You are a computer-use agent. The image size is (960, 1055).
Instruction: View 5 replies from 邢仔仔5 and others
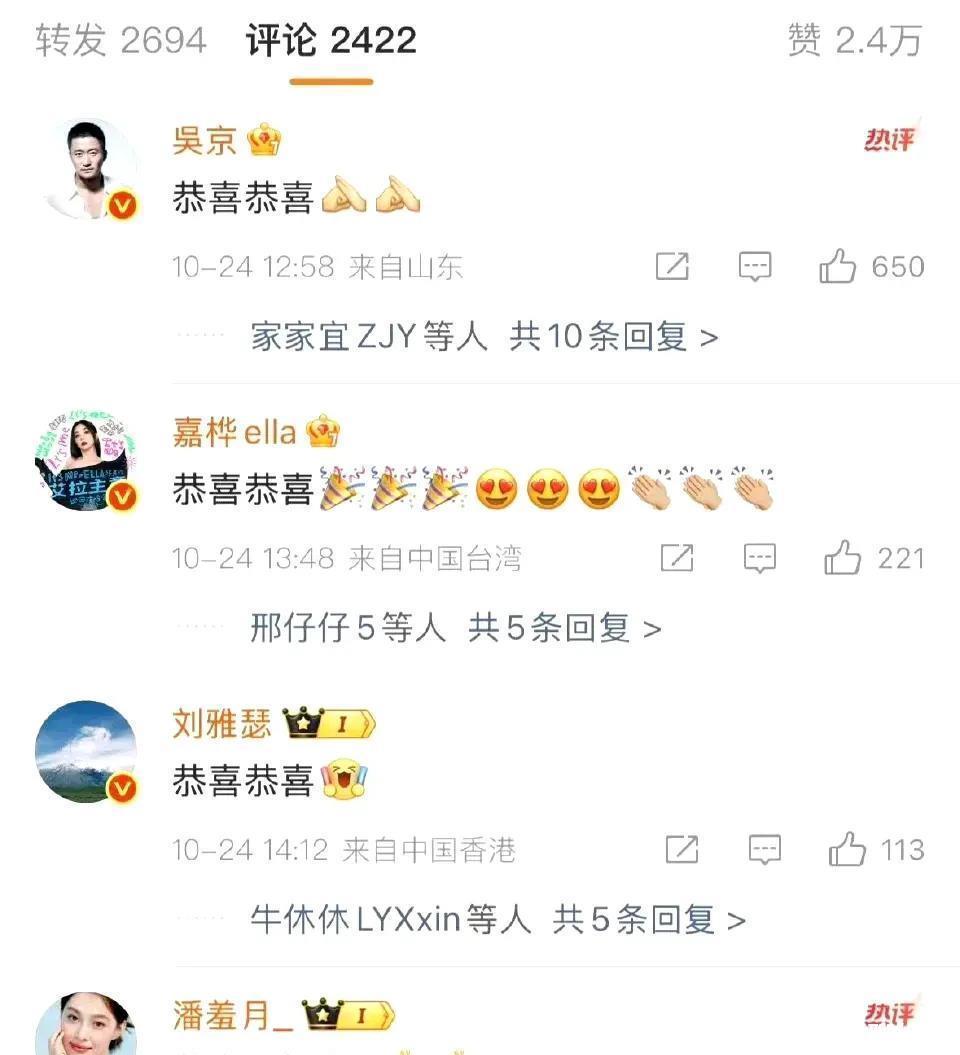[x=455, y=628]
